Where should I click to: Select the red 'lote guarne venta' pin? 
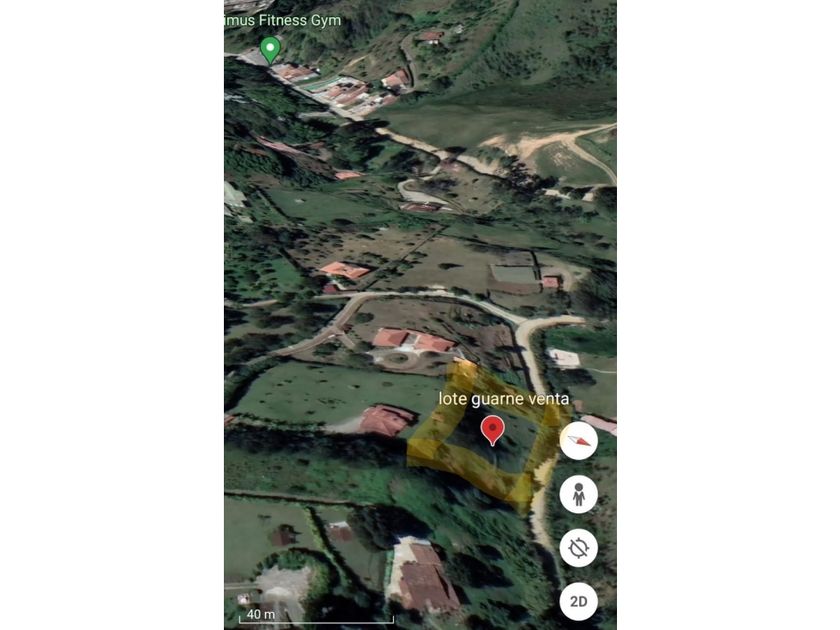pos(492,430)
